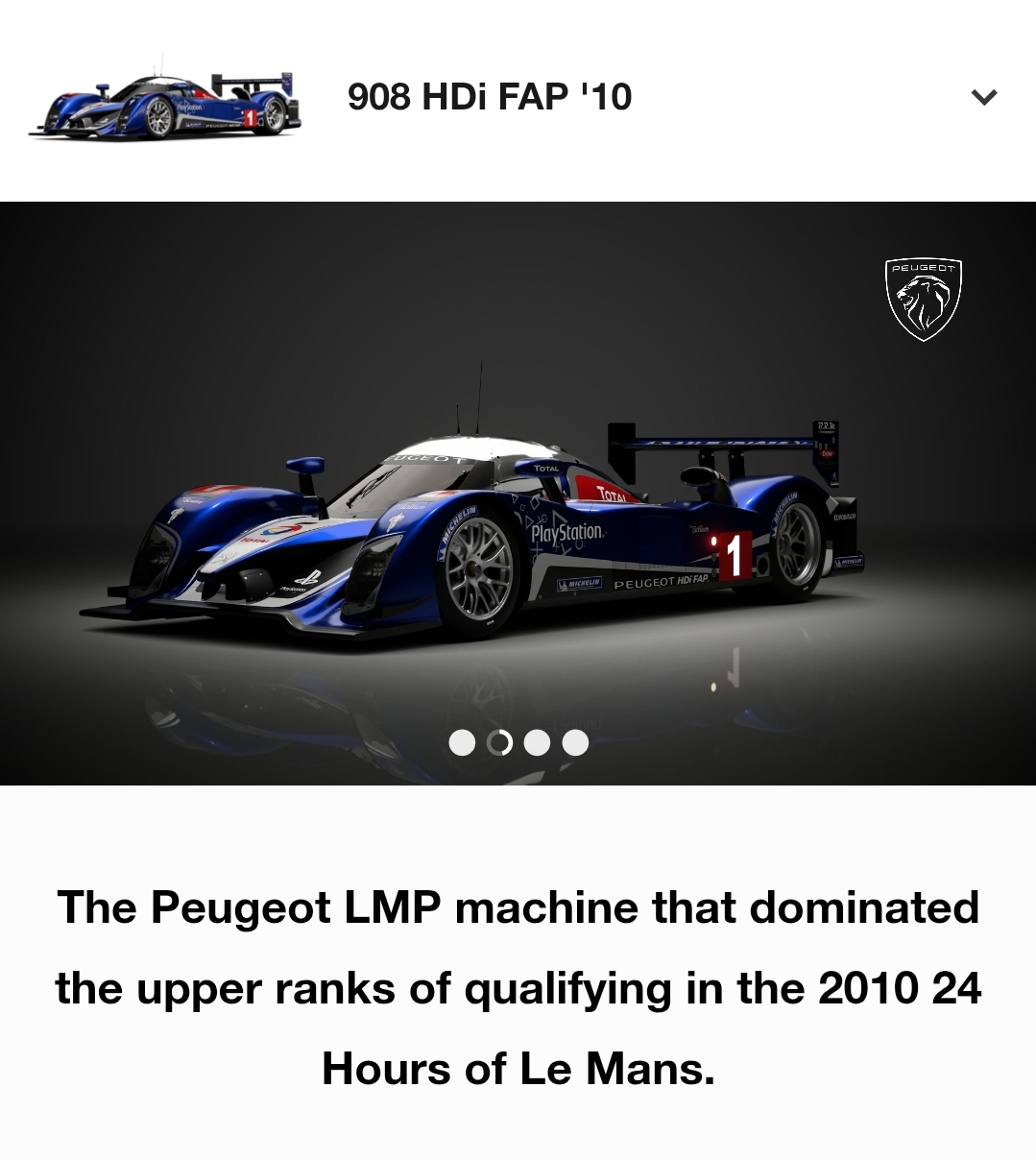Jump to the third carousel image dot
Viewport: 1036px width, 1160px height.
538,743
